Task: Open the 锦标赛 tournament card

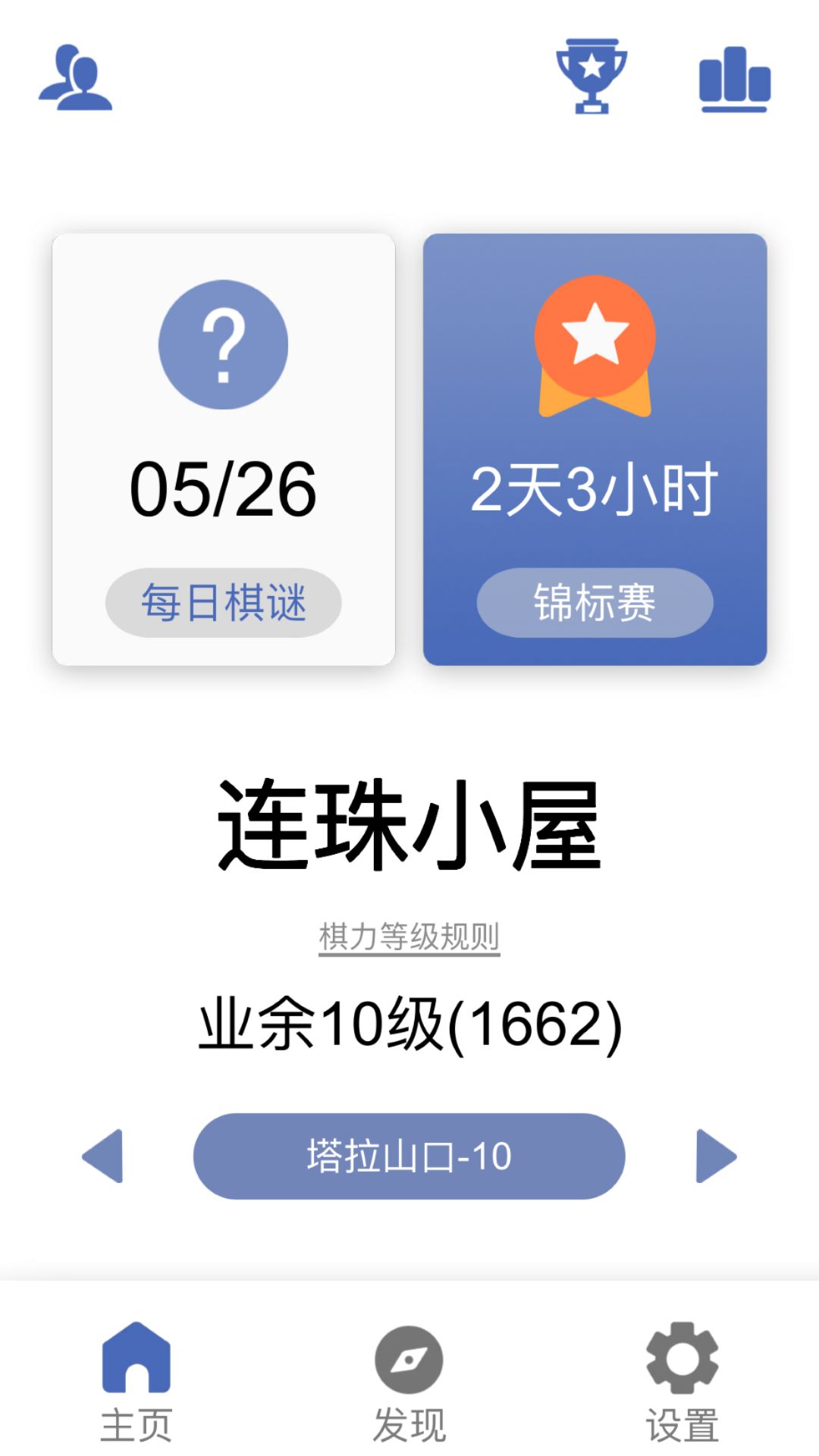Action: click(595, 450)
